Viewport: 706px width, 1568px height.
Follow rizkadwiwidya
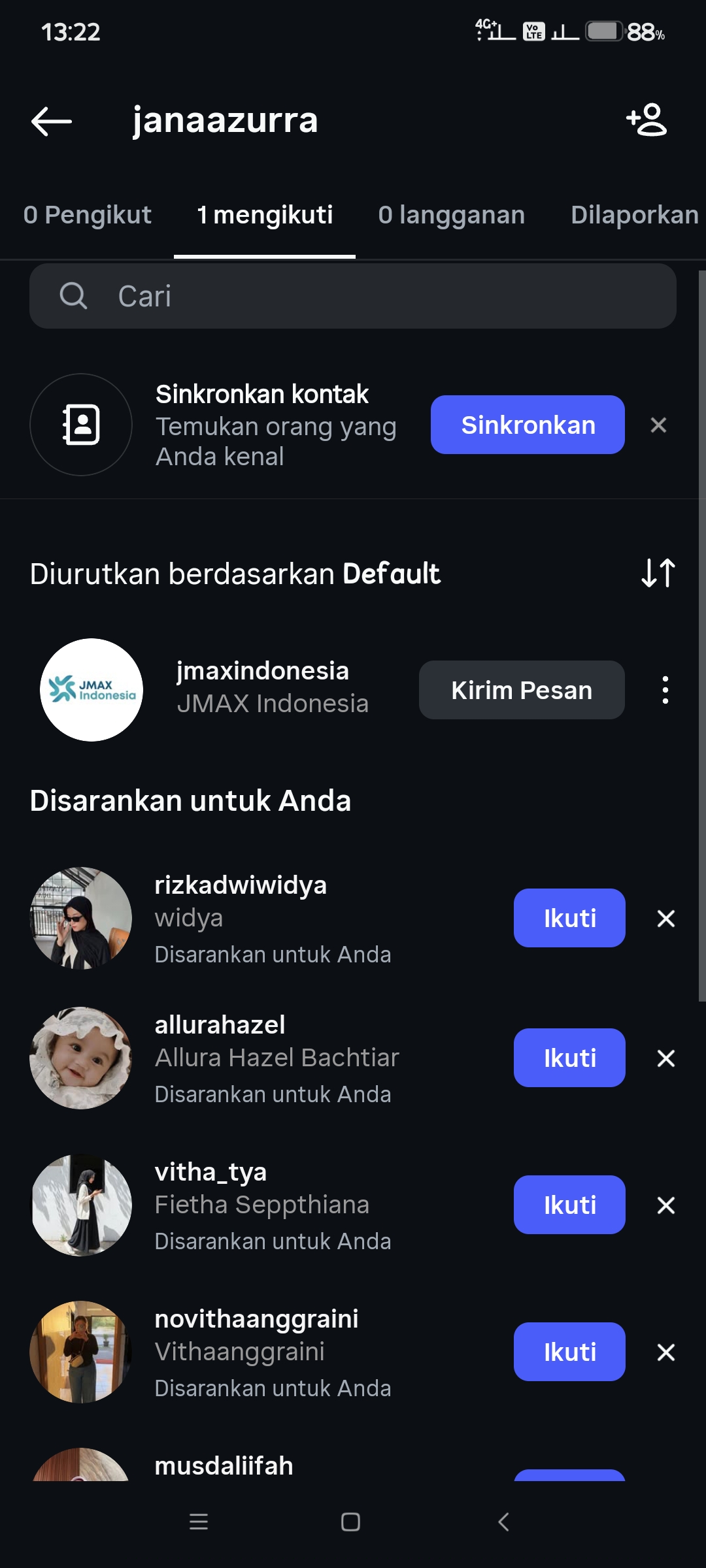(569, 918)
